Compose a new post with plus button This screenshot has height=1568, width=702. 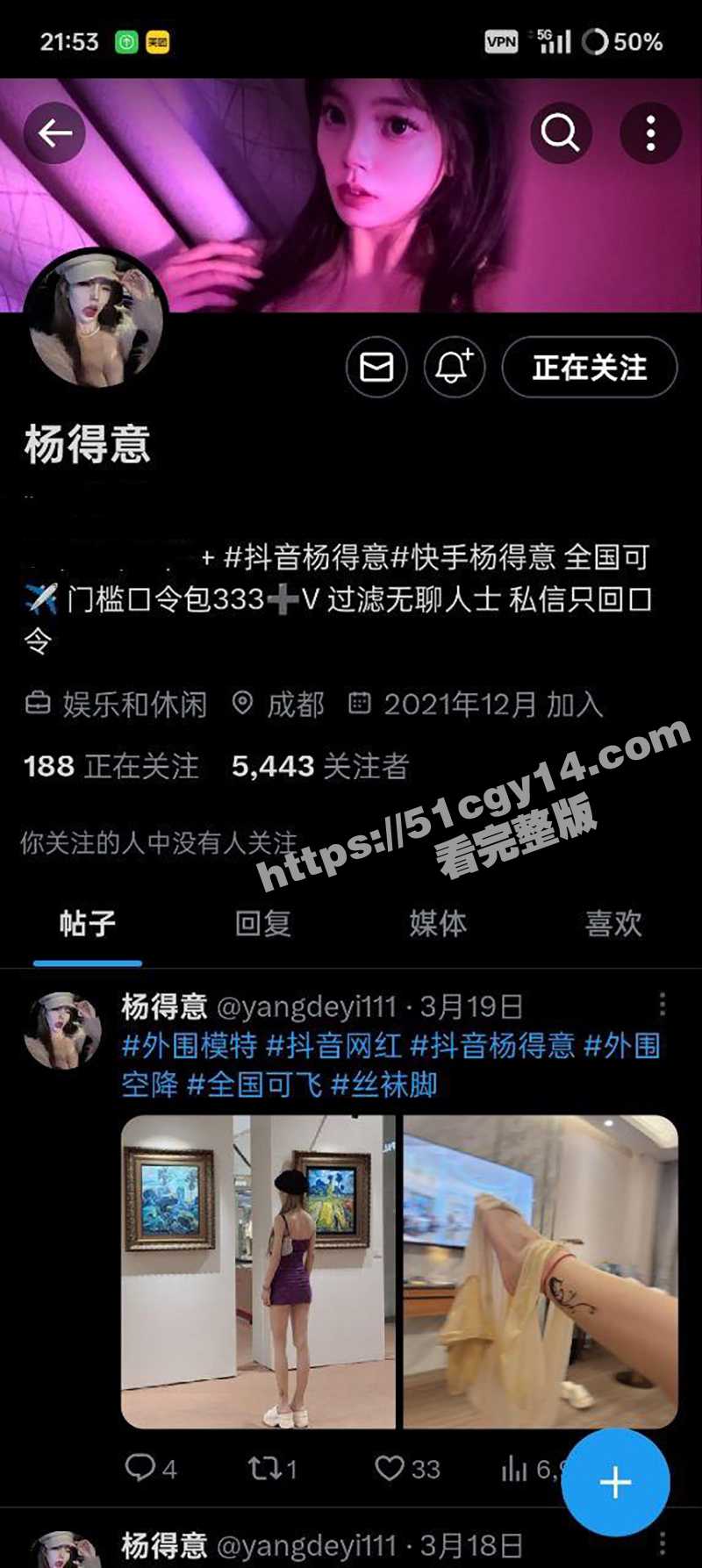point(615,1482)
